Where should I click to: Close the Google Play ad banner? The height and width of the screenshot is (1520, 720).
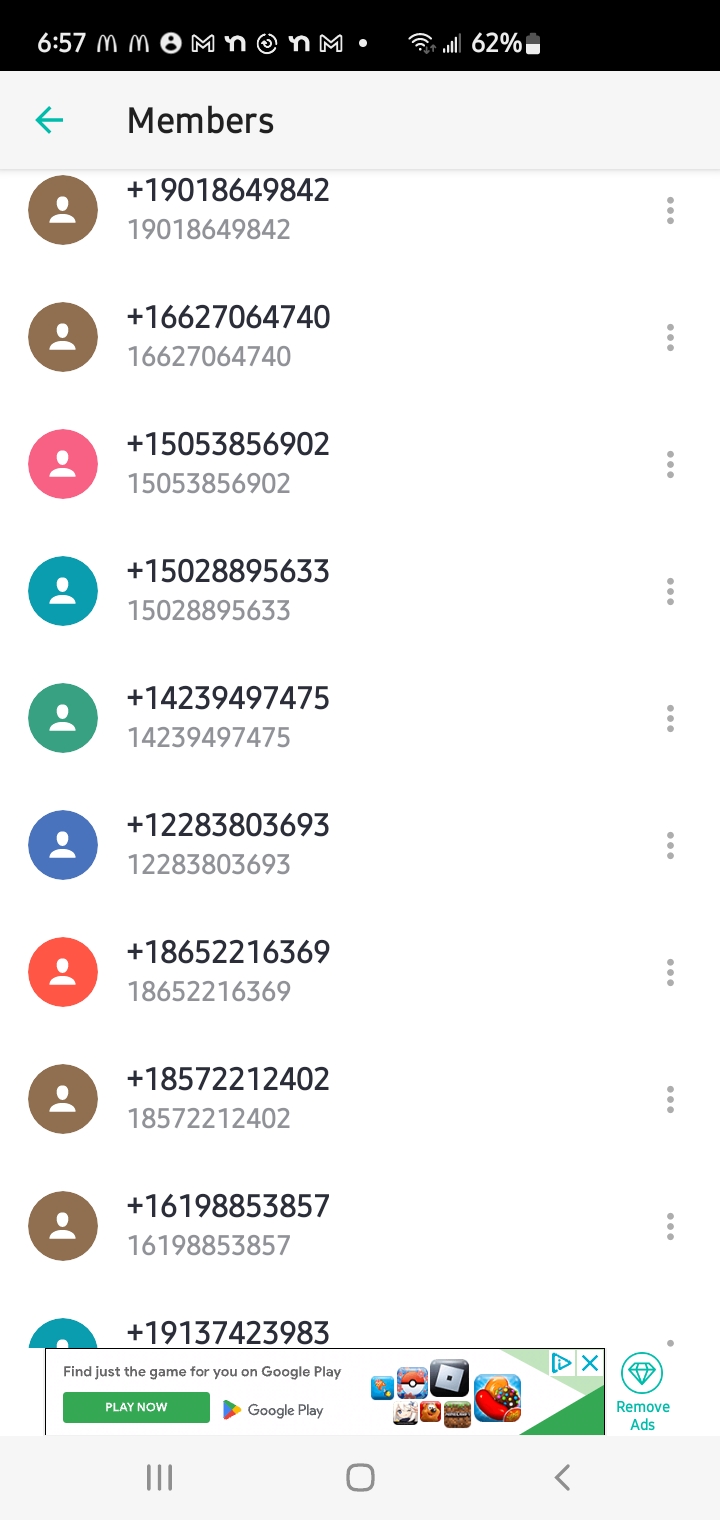click(x=591, y=1362)
